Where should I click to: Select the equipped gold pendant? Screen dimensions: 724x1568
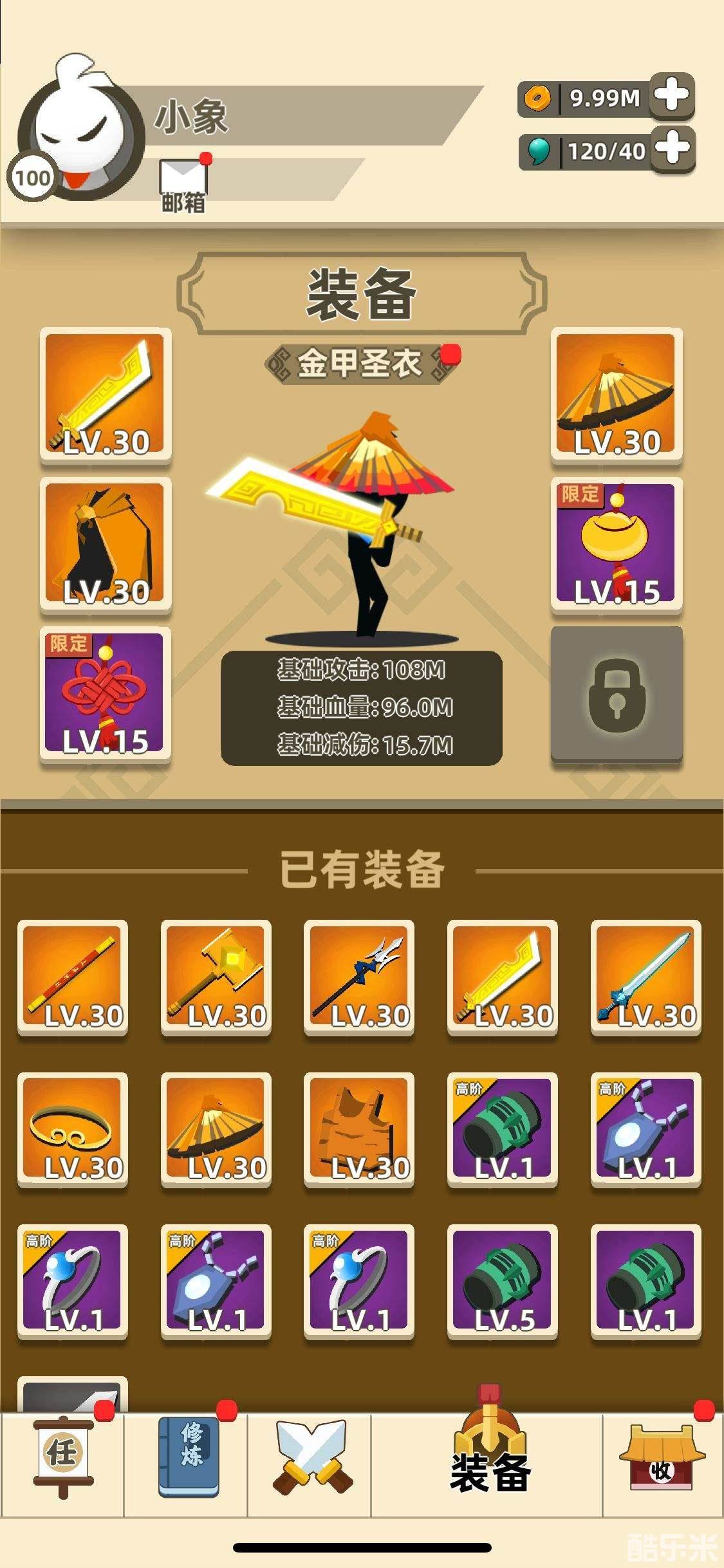pos(616,544)
